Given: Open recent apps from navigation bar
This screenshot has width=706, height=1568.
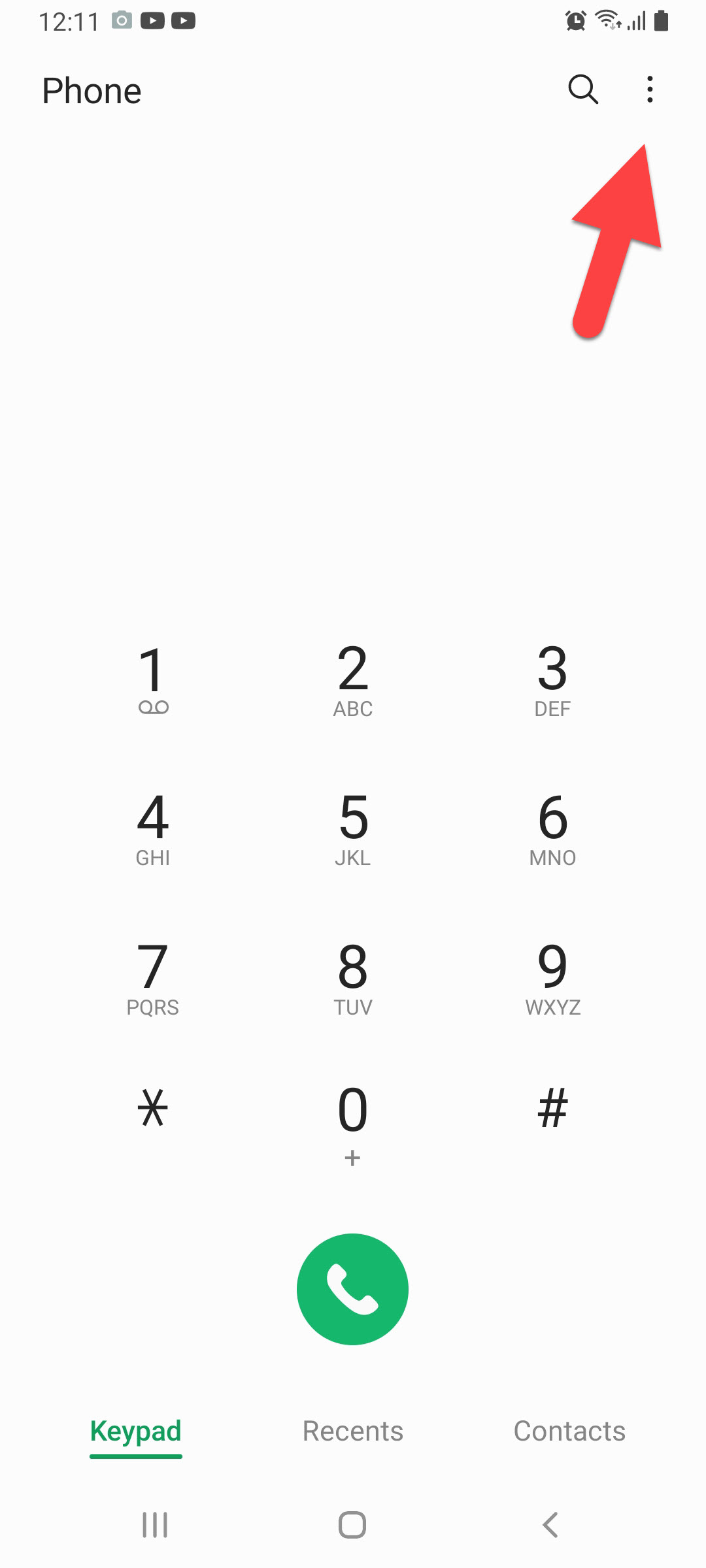Looking at the screenshot, I should [x=155, y=1525].
